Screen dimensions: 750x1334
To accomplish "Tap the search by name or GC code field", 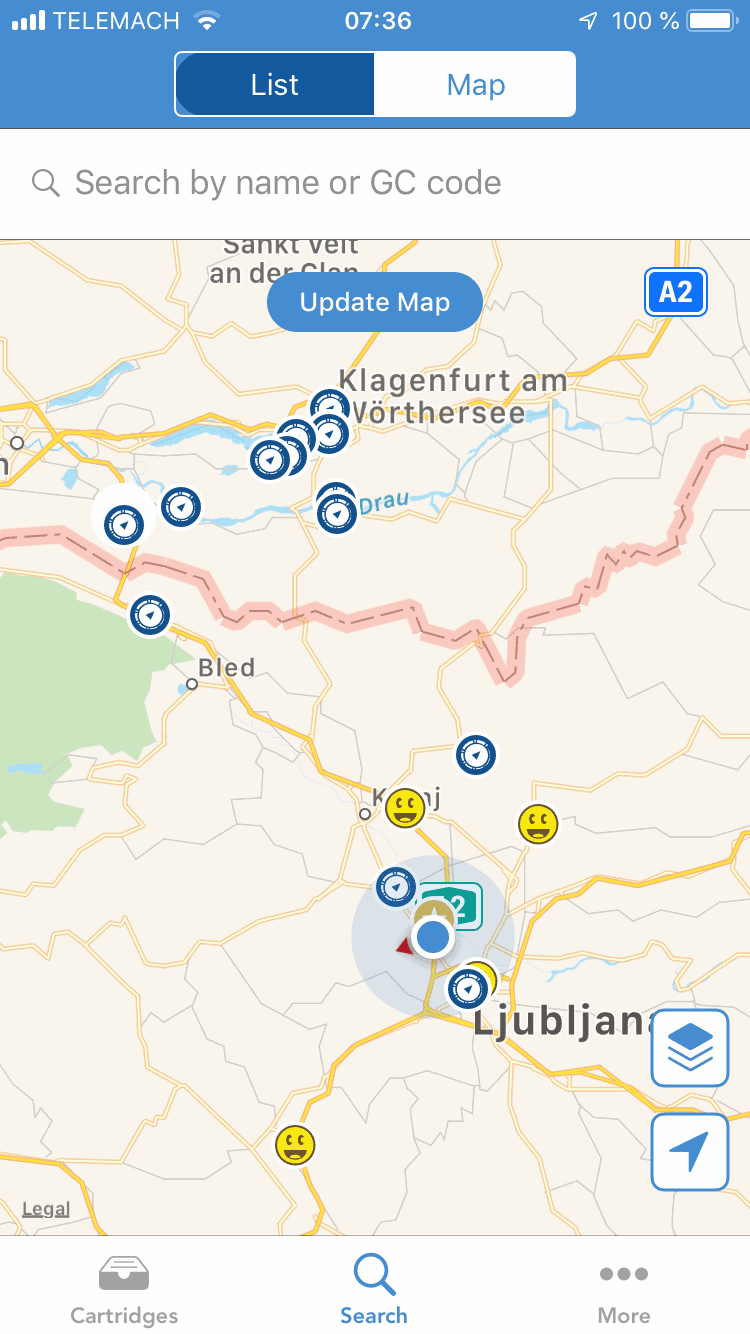I will pyautogui.click(x=375, y=183).
